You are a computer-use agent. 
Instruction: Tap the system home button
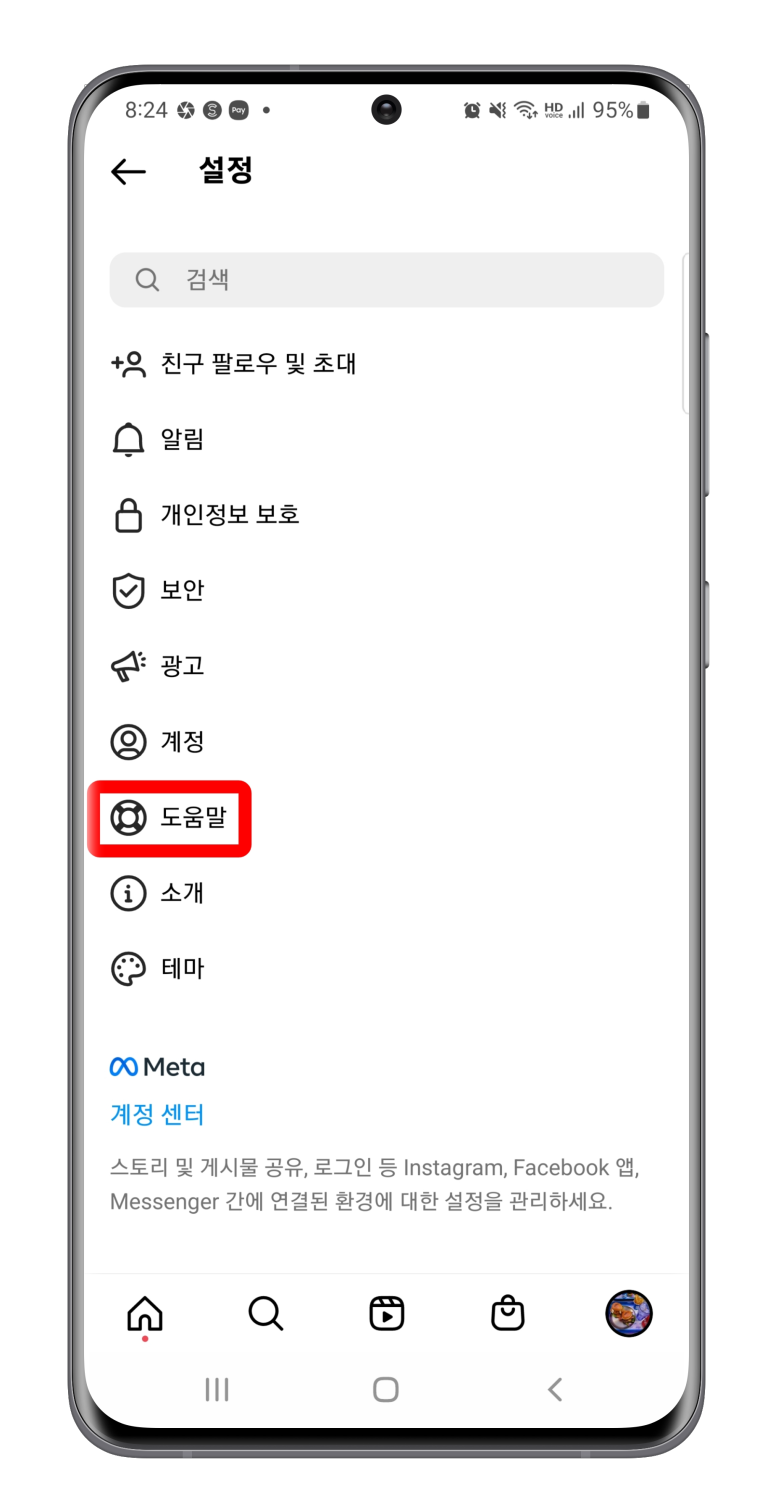(386, 1389)
